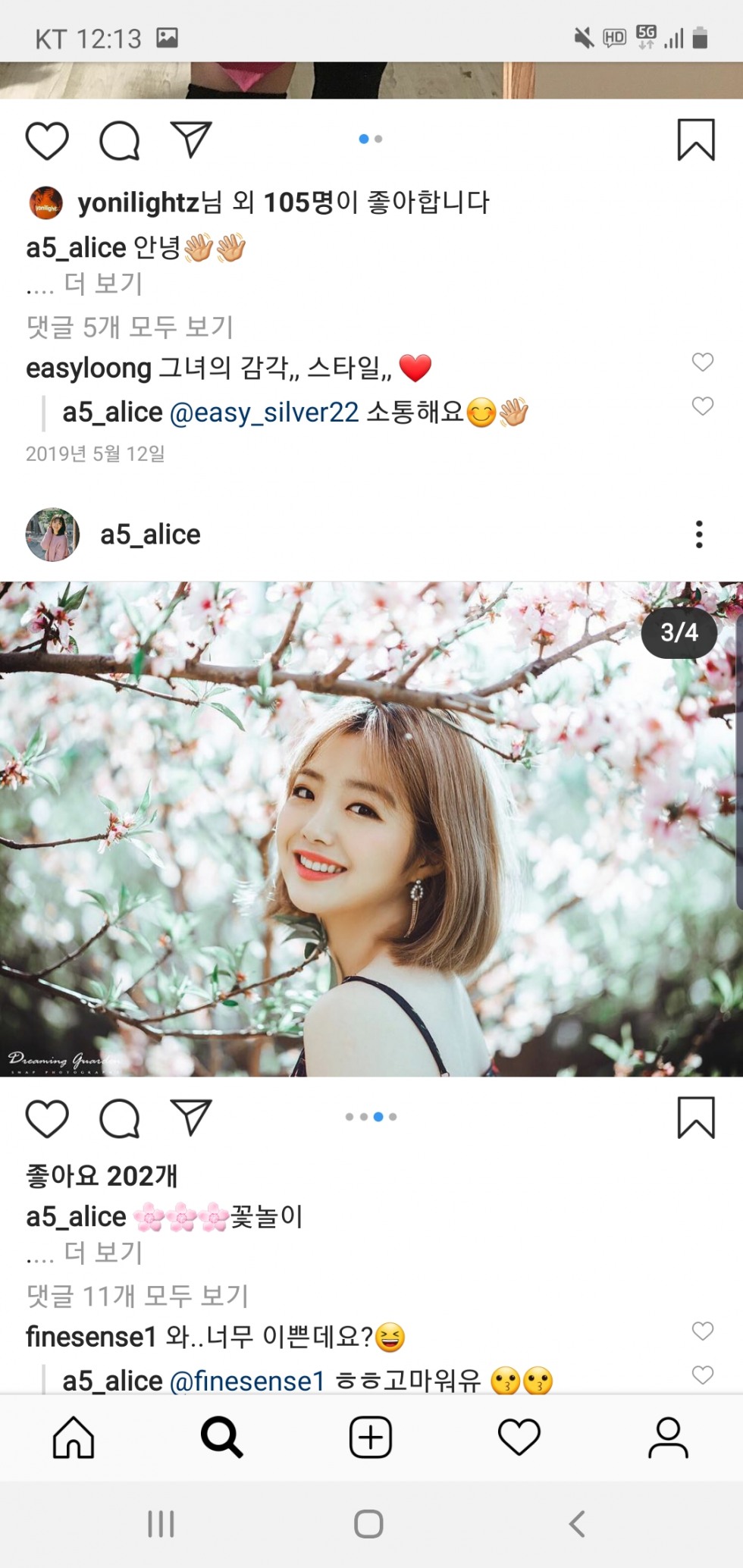Expand the 꽃놀이 caption with 더 보기
Screen dimensions: 743x1568
(x=103, y=1253)
